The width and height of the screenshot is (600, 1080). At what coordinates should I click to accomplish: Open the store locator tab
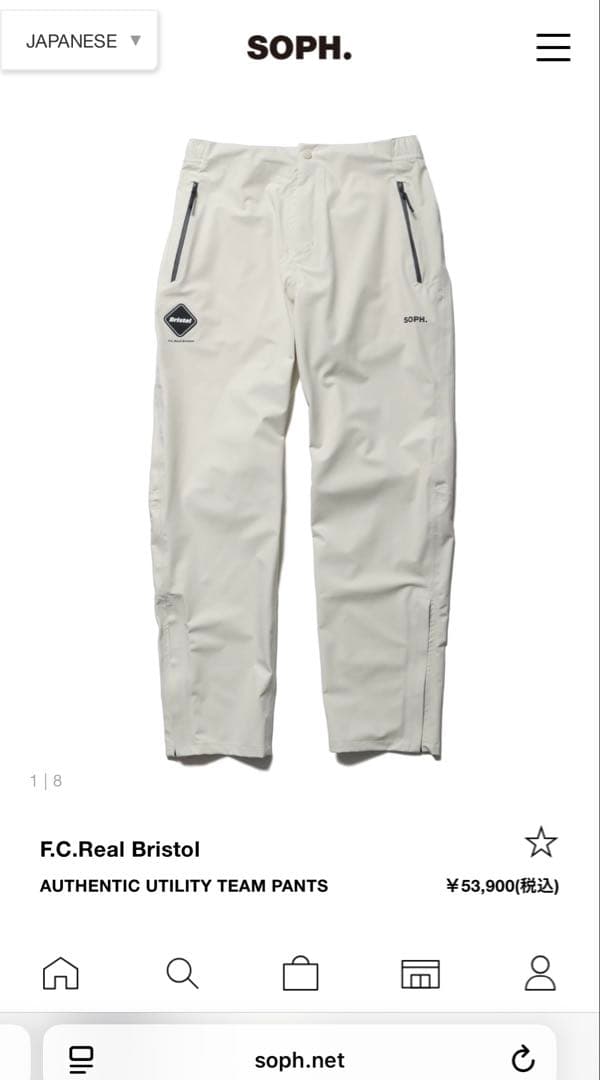(420, 972)
